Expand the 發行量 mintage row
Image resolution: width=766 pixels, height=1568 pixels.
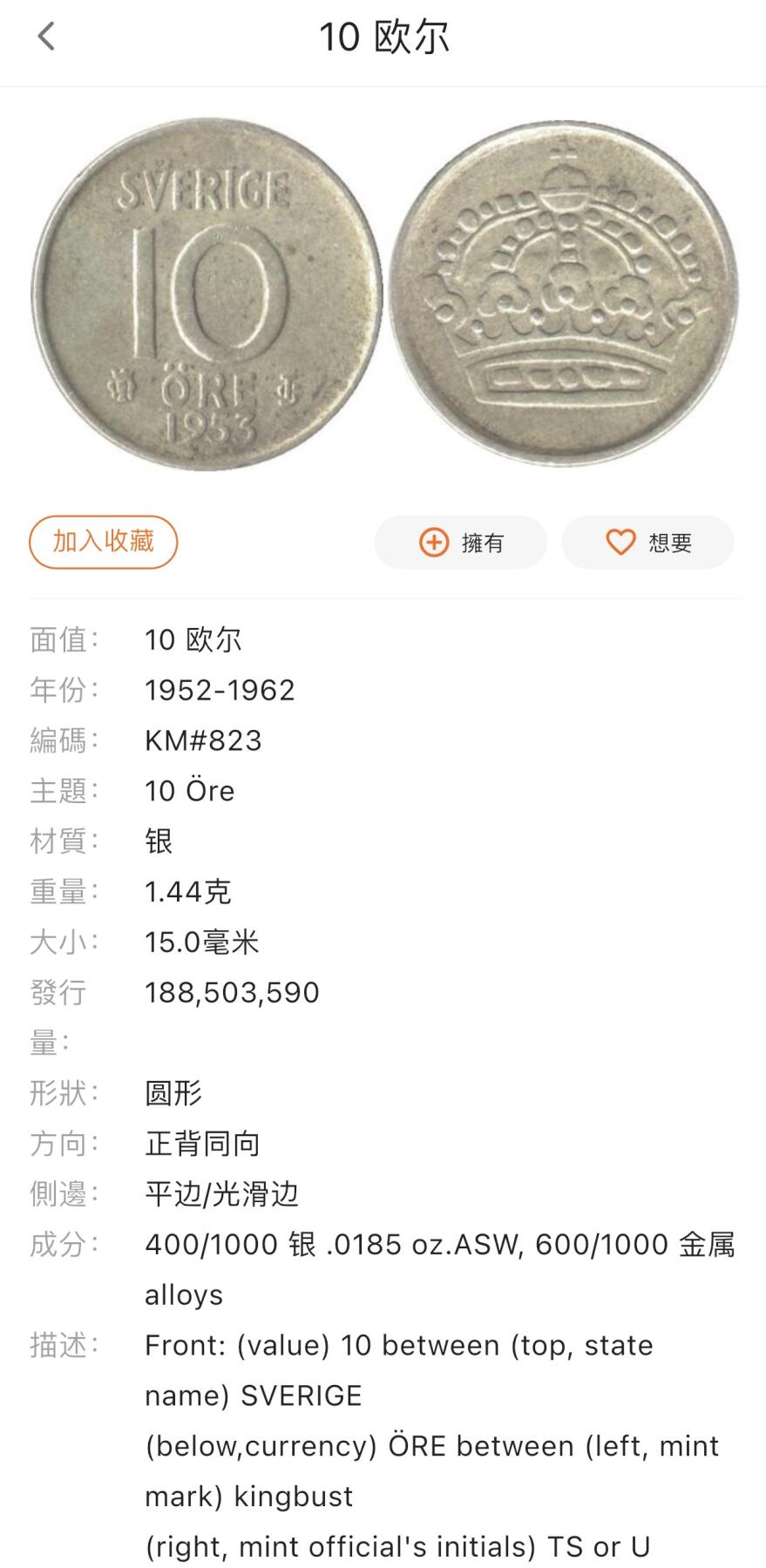pos(232,991)
